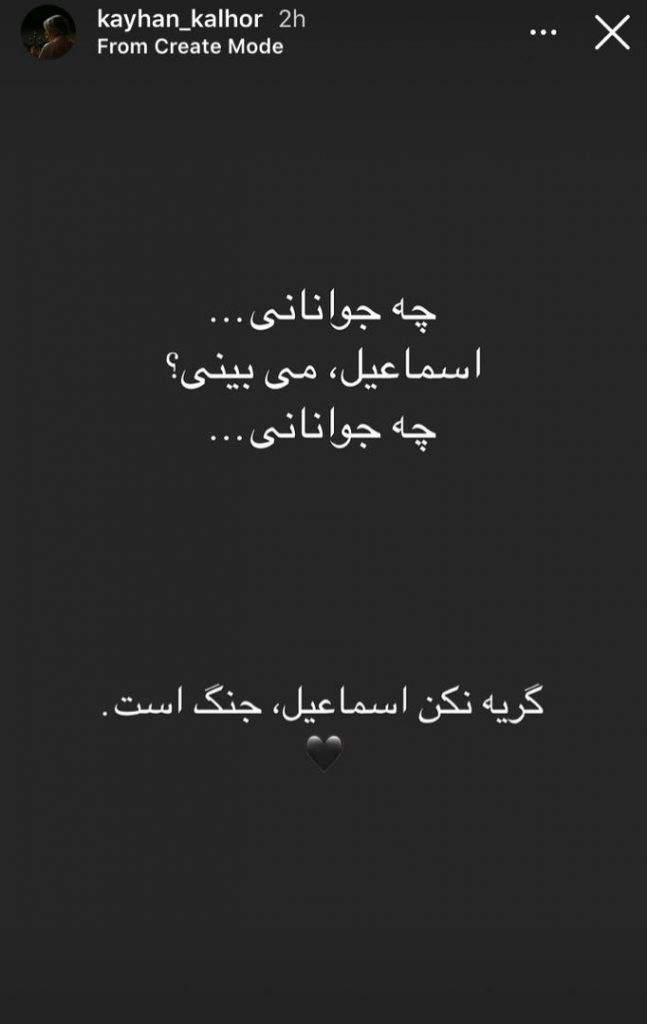Image resolution: width=647 pixels, height=1024 pixels.
Task: Close the story viewer
Action: (x=611, y=33)
